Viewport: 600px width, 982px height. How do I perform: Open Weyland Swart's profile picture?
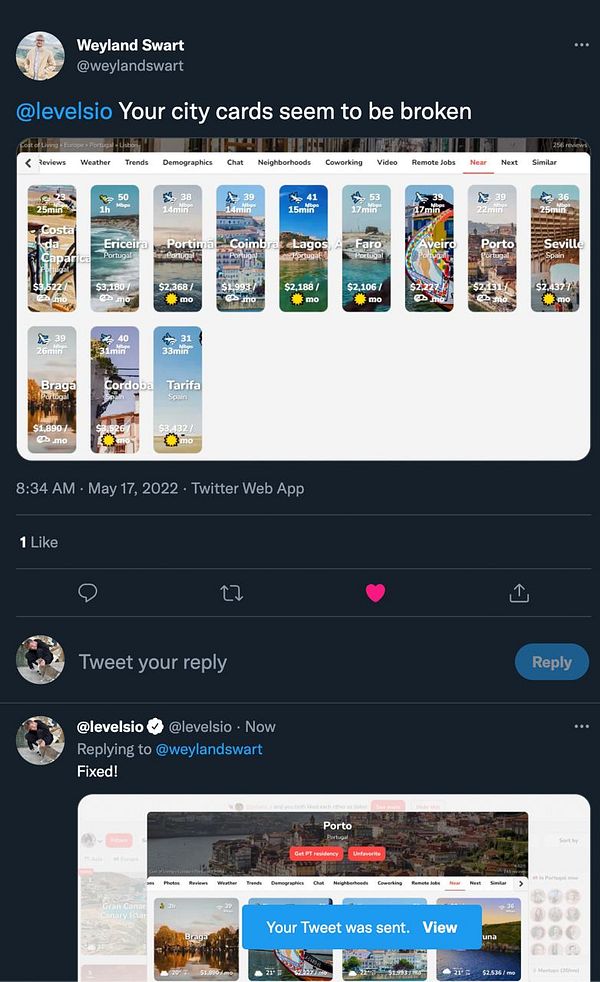tap(41, 55)
